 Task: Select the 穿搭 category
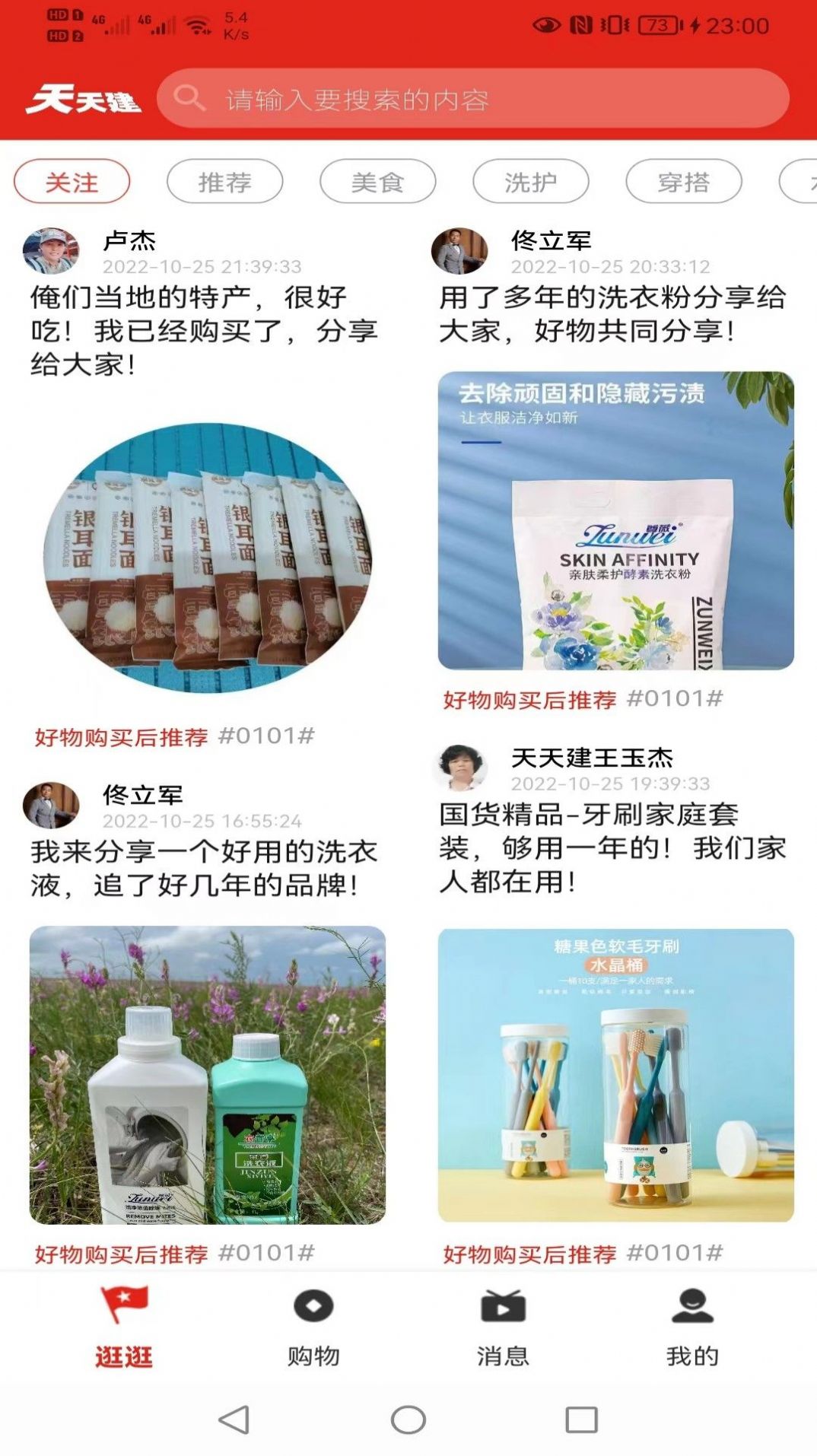click(683, 181)
